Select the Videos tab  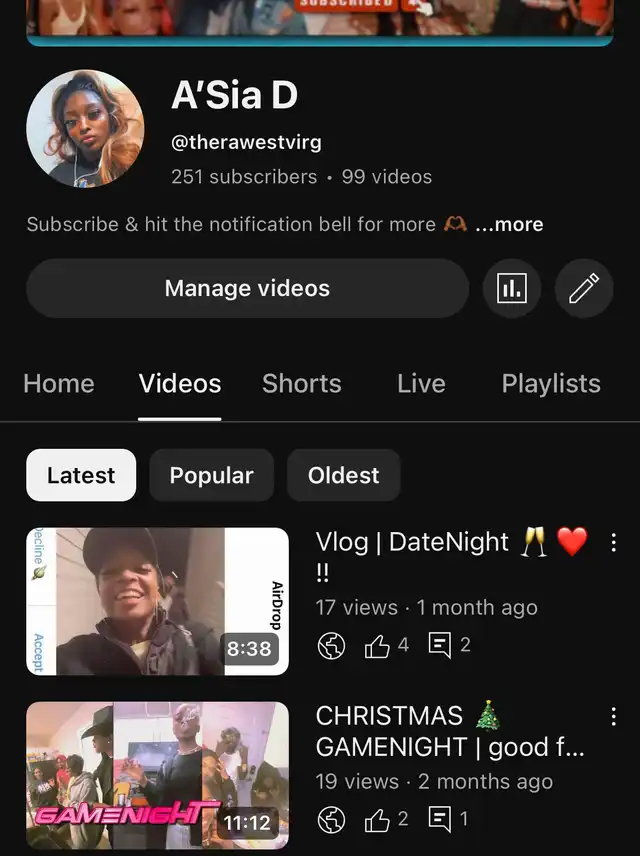180,384
